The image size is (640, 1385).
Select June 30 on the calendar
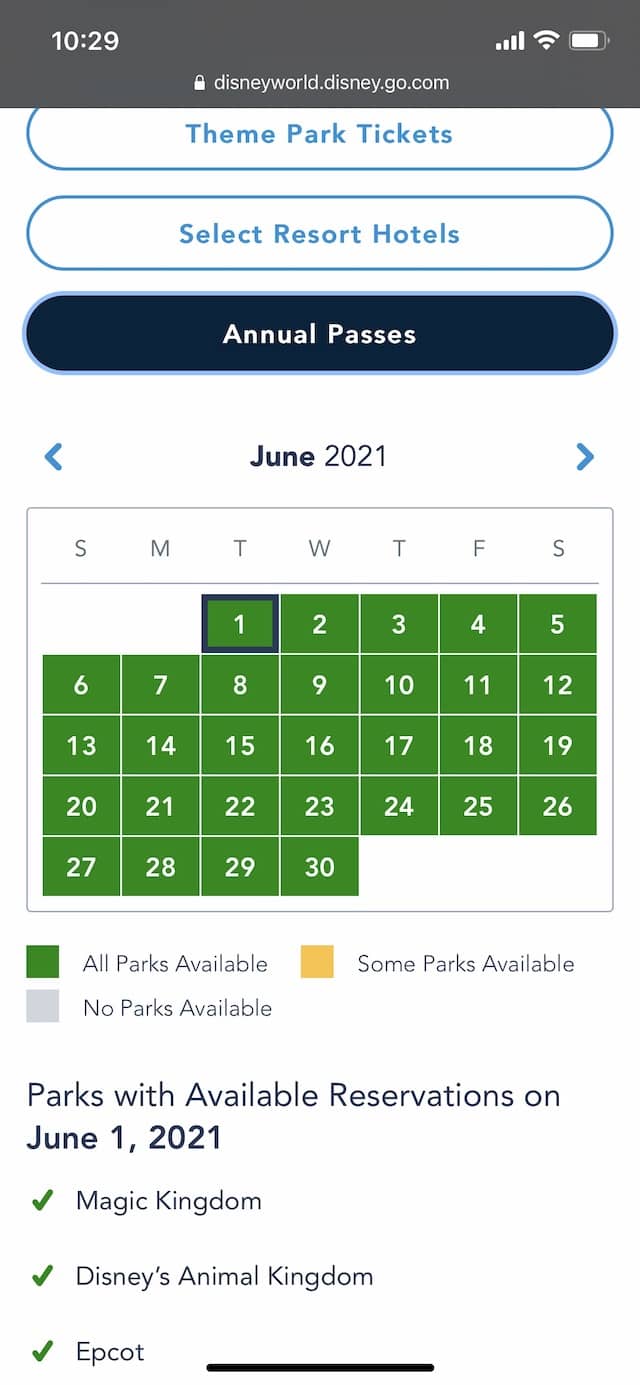pos(319,866)
